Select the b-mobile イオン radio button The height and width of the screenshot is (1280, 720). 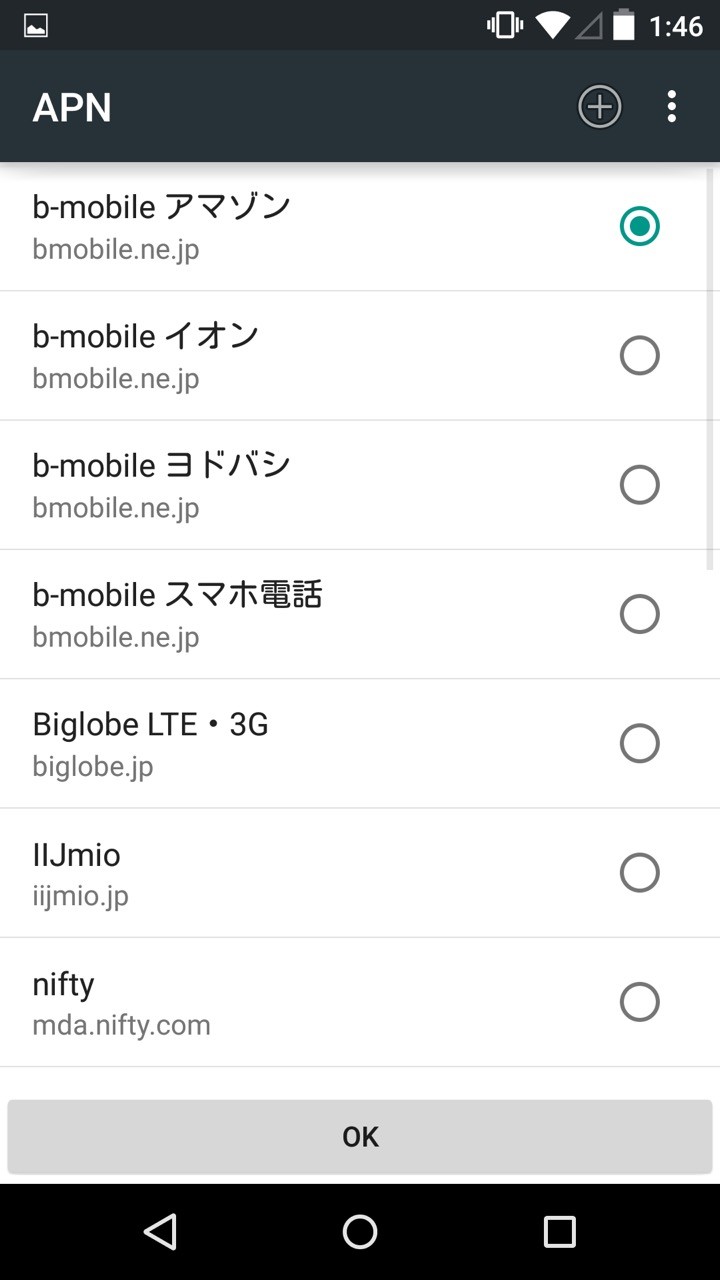pyautogui.click(x=639, y=355)
